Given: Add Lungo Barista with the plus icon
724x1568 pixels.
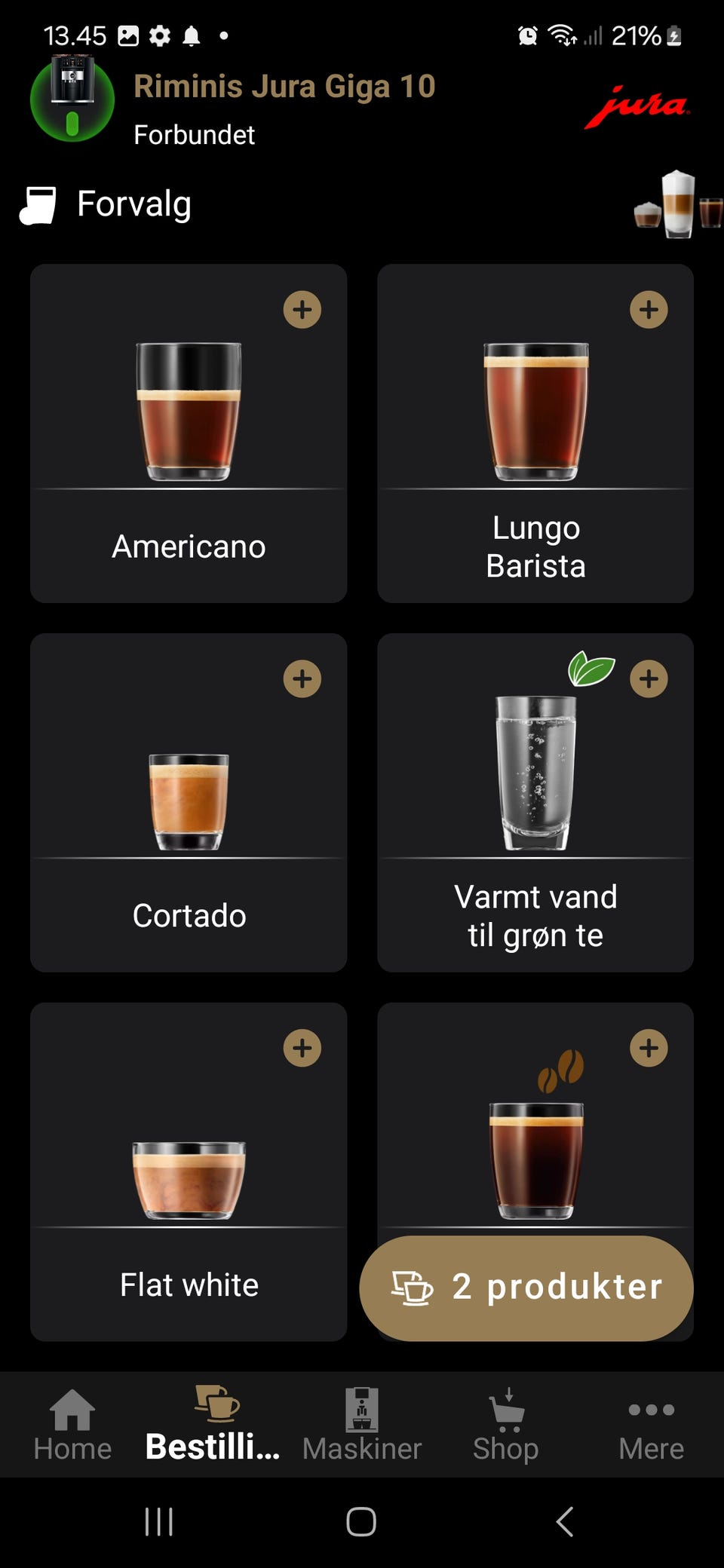Looking at the screenshot, I should tap(649, 310).
